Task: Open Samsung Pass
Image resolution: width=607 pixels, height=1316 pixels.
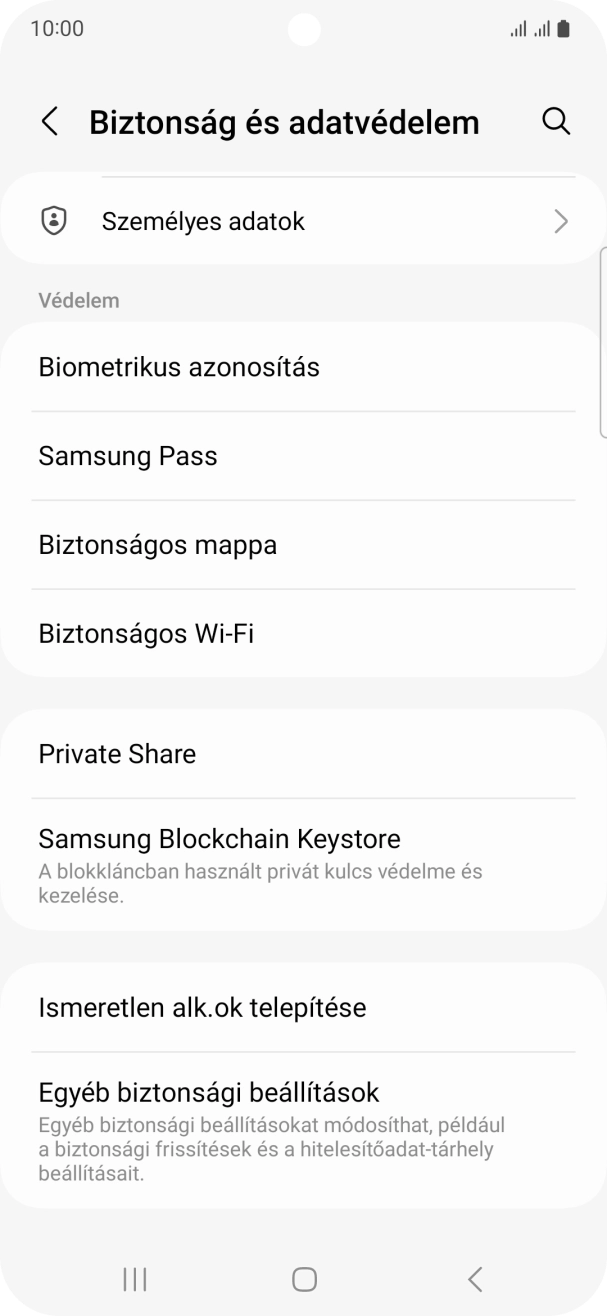Action: coord(303,456)
